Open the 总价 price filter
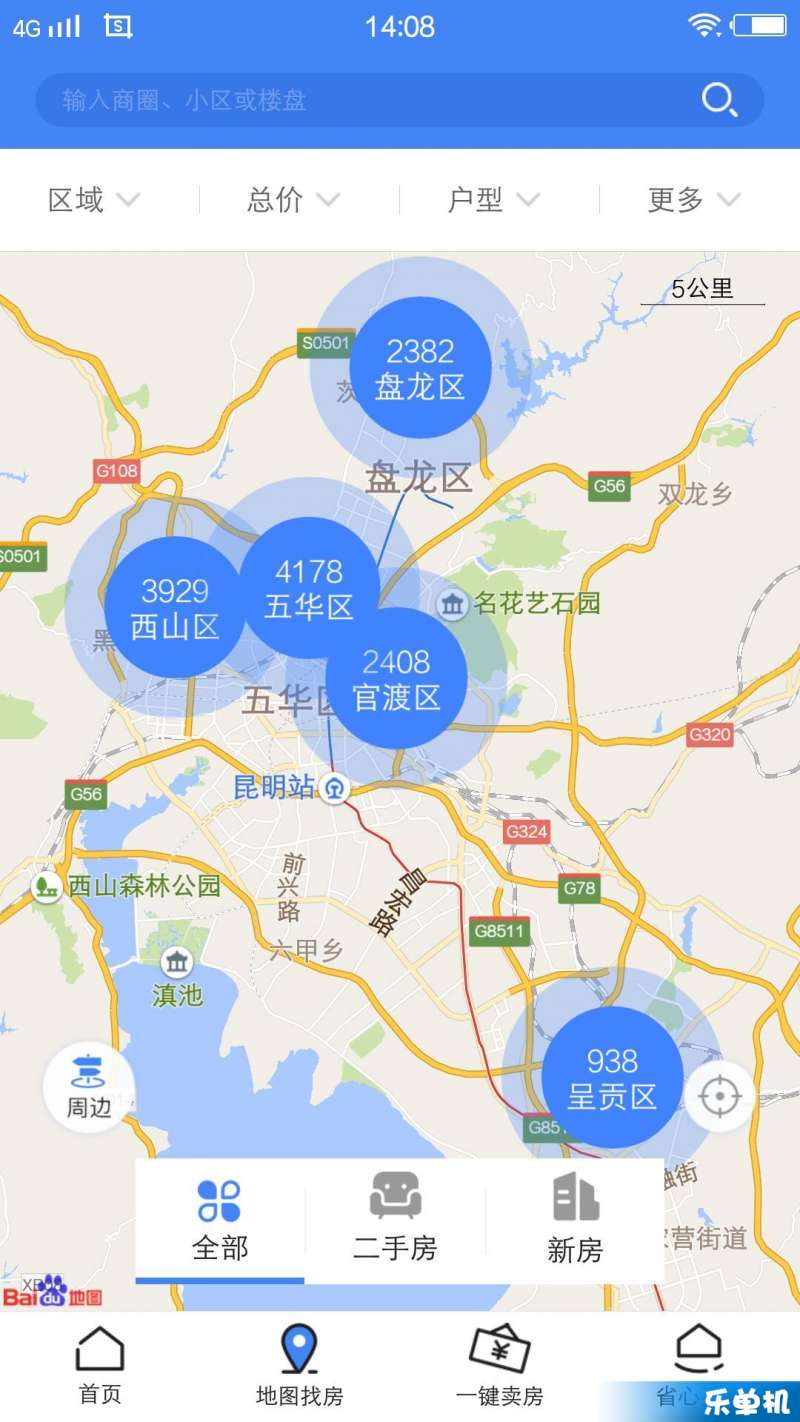Viewport: 800px width, 1422px height. click(x=294, y=200)
